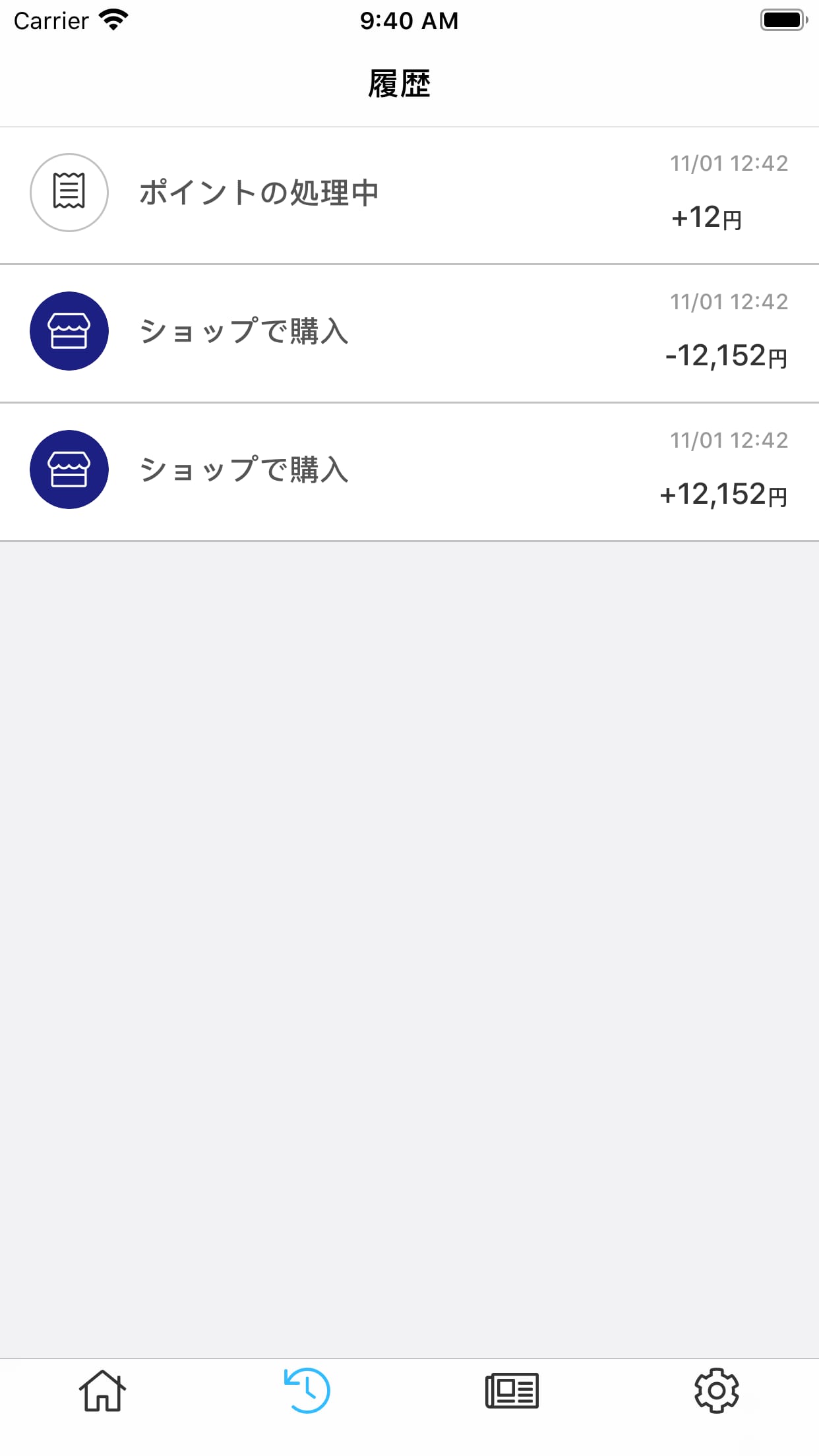Tap the 11/01 12:42 timestamp on first row
This screenshot has height=1456, width=819.
(729, 165)
